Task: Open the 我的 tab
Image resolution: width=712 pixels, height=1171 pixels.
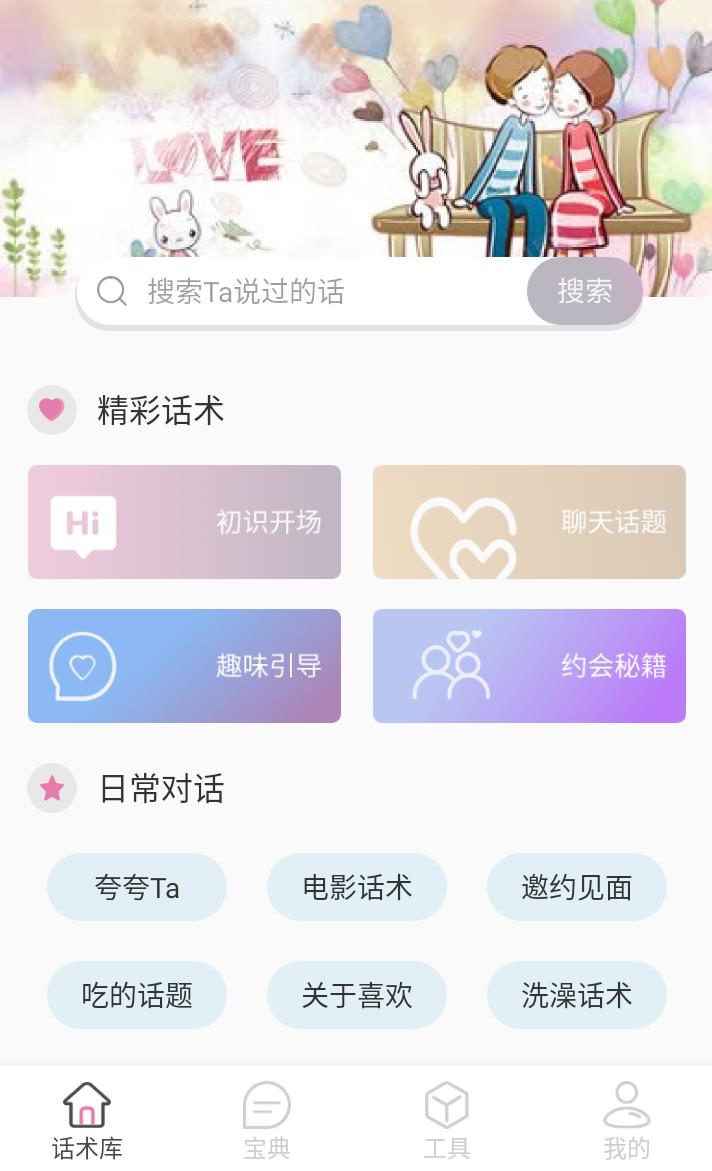Action: tap(627, 1120)
